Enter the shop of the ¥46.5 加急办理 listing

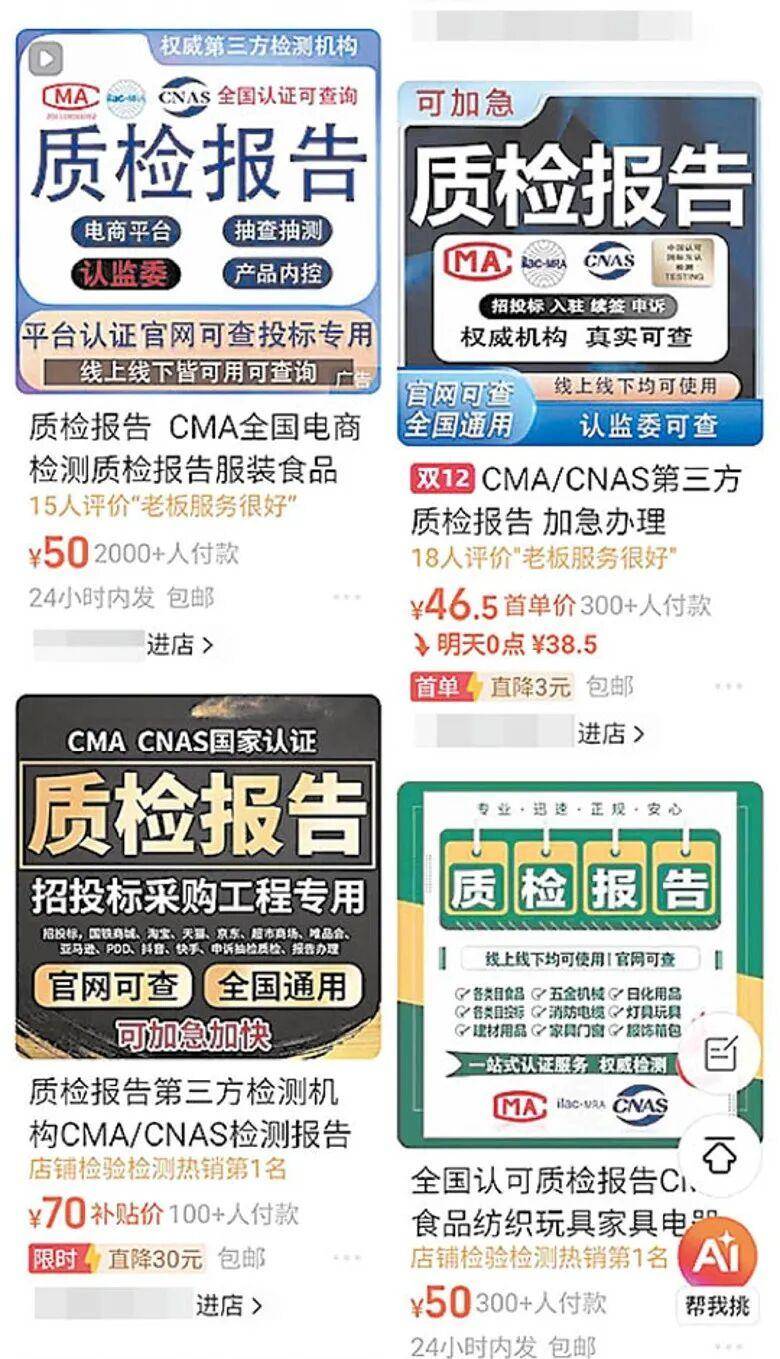point(610,734)
